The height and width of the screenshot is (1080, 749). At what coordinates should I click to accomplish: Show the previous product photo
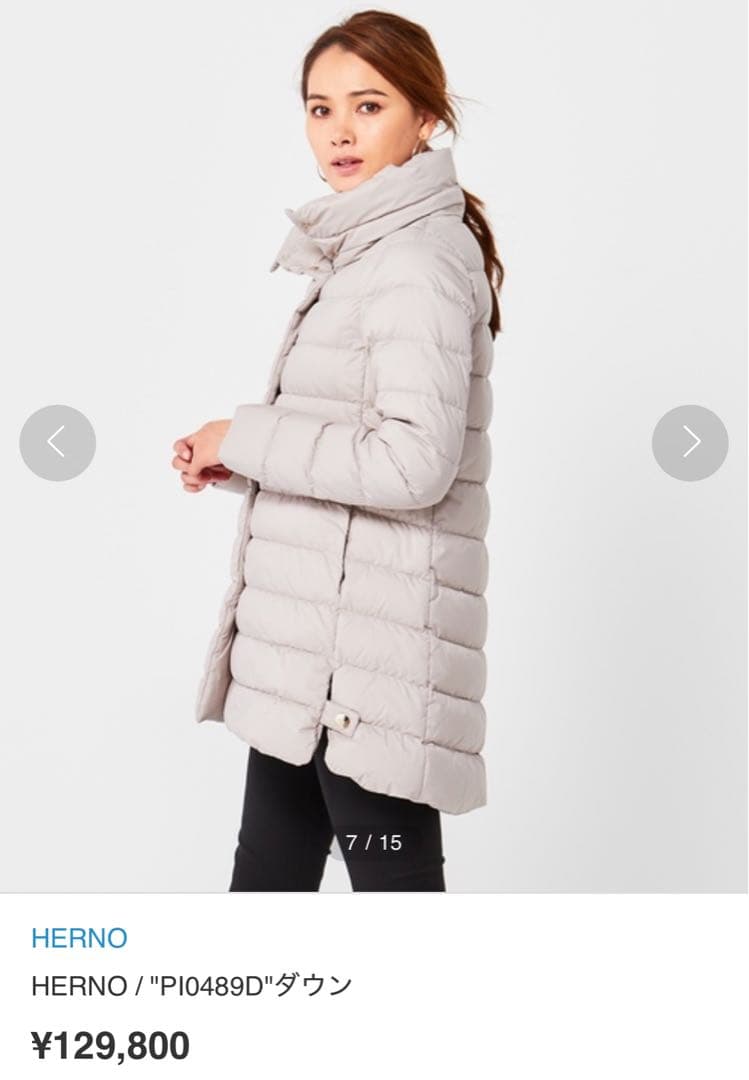click(x=57, y=442)
